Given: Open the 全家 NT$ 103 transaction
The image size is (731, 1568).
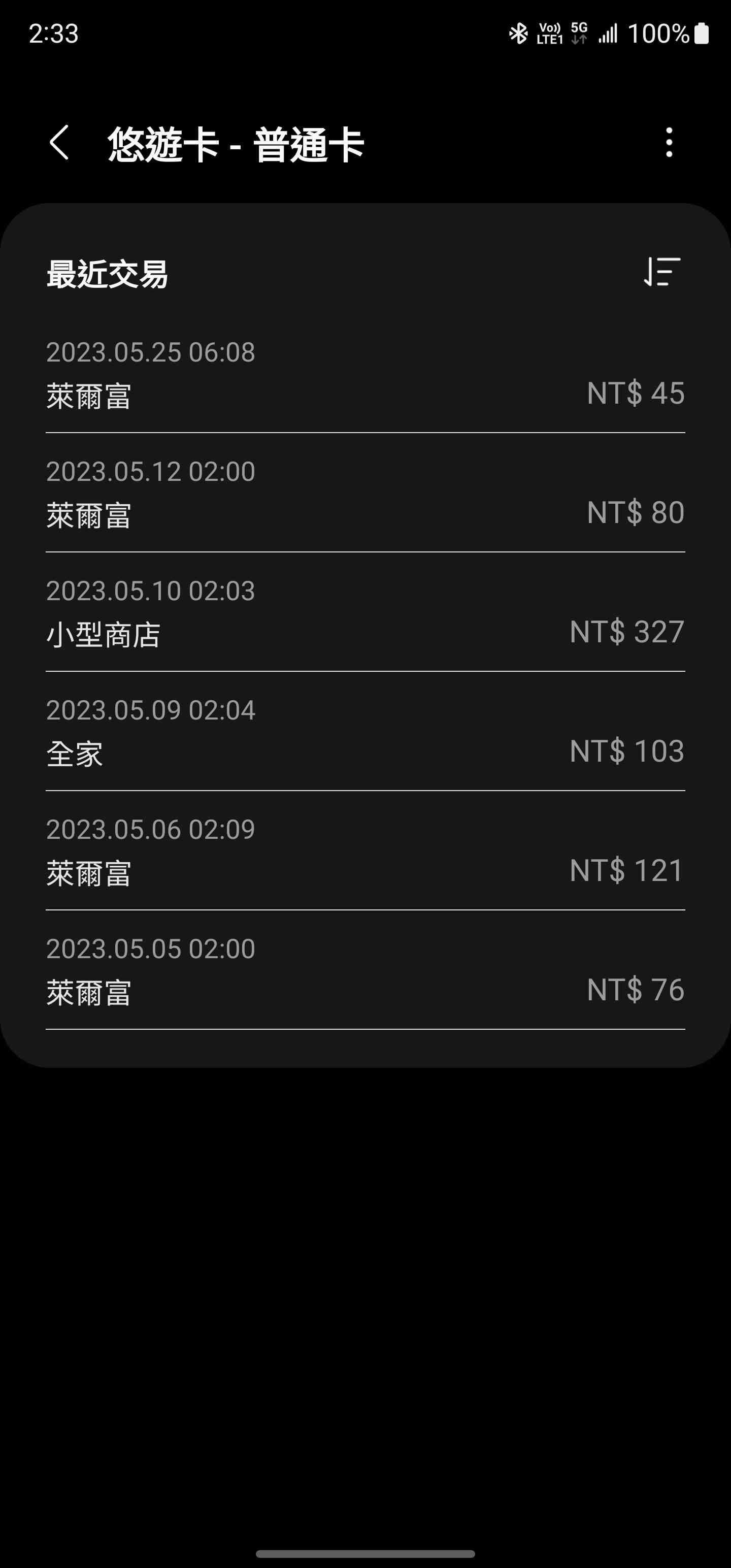Looking at the screenshot, I should click(365, 732).
